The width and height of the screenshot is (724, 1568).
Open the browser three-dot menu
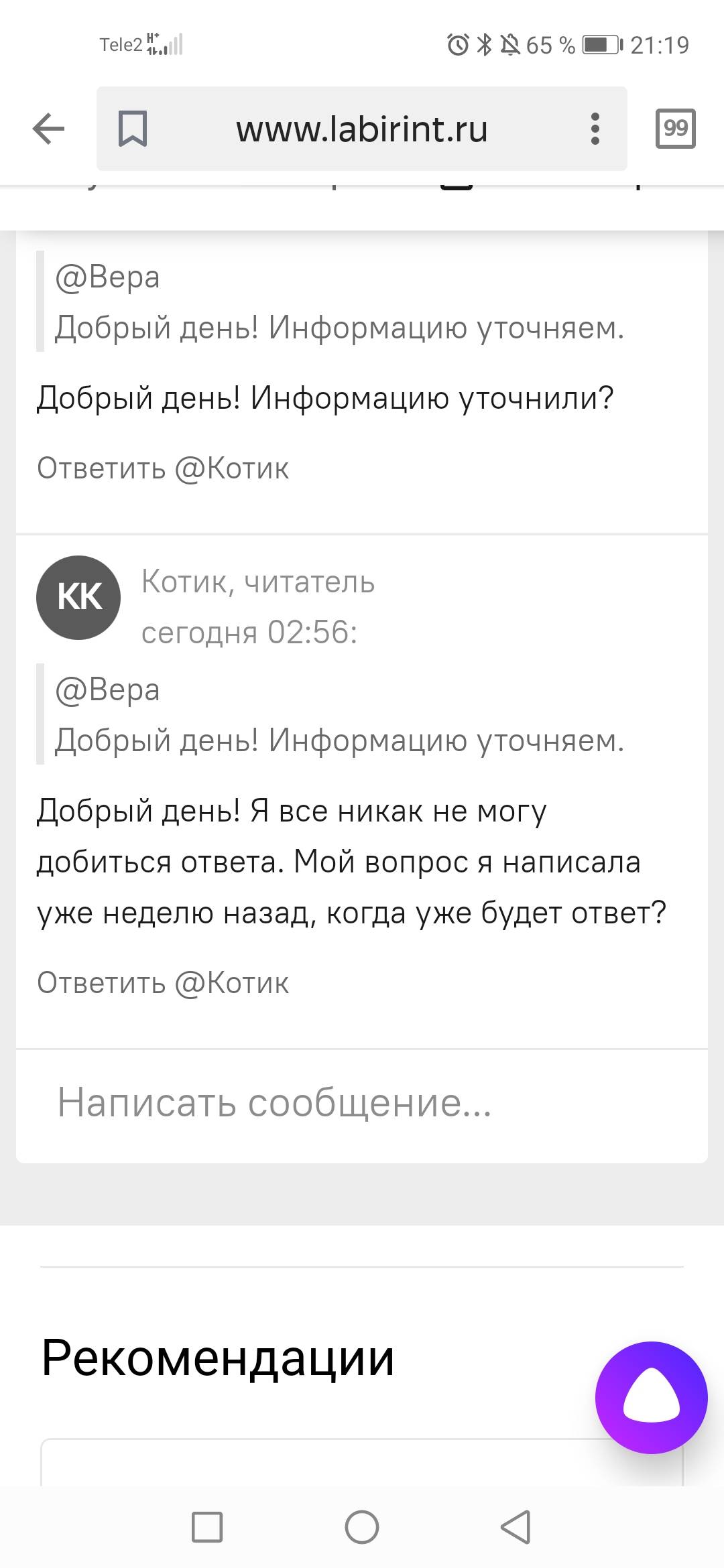click(595, 129)
